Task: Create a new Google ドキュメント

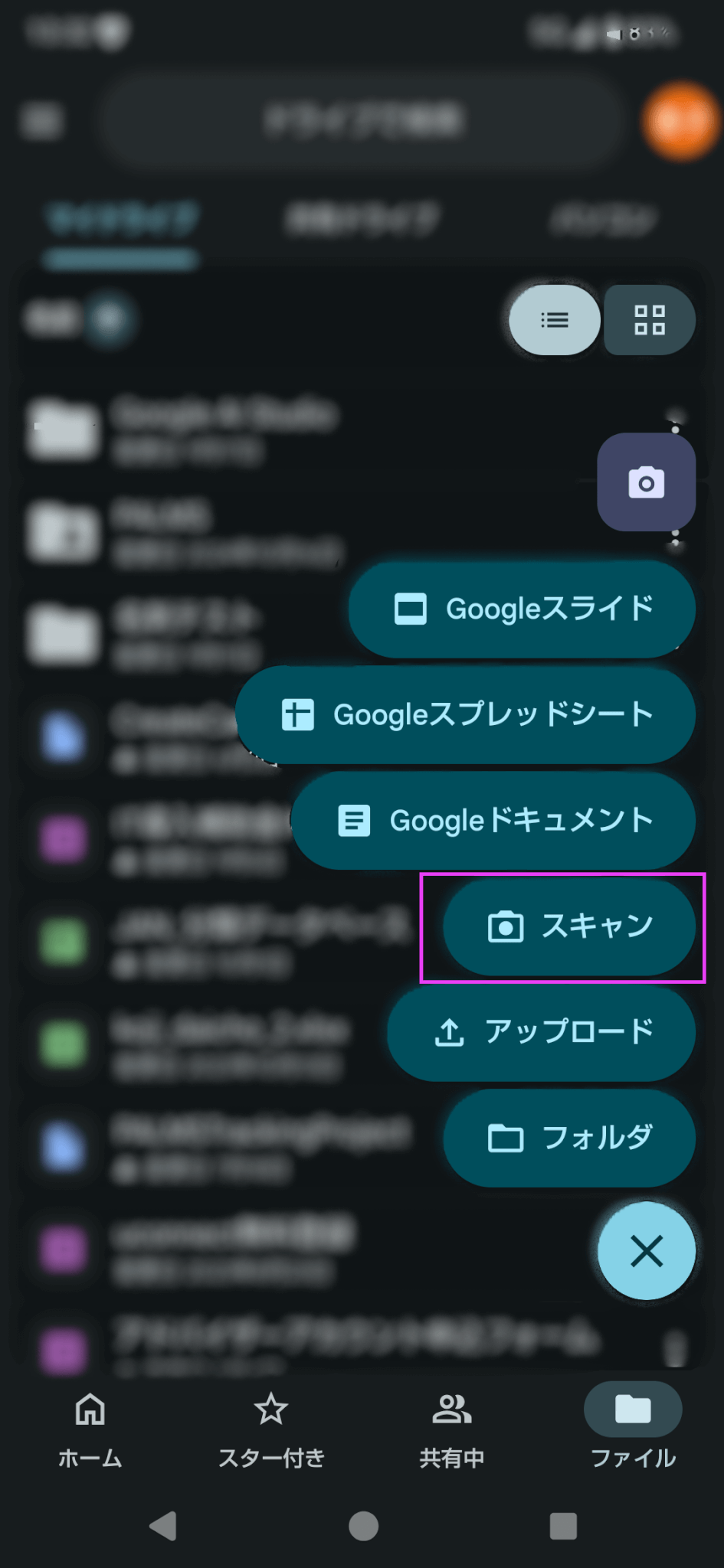Action: (493, 821)
